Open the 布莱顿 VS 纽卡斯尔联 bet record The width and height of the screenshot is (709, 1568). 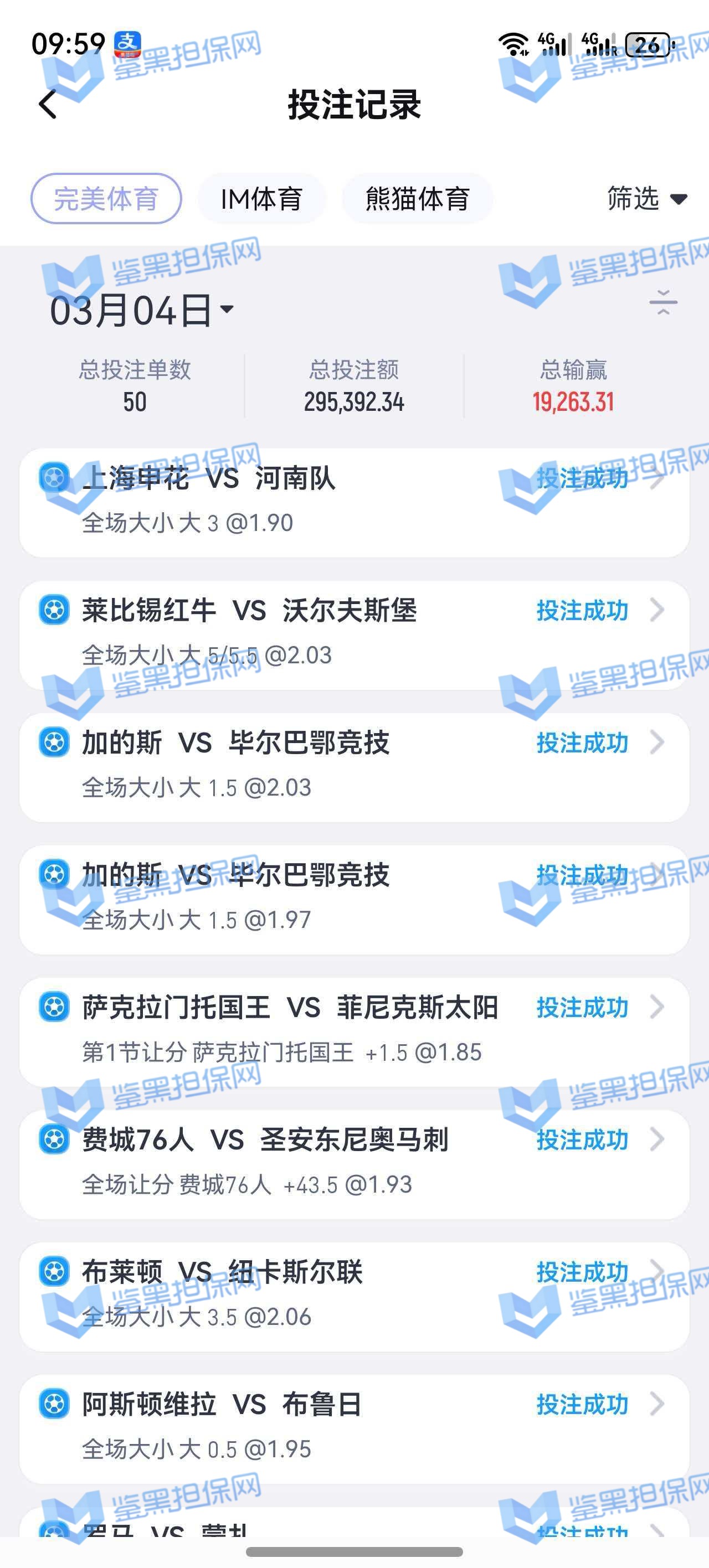pyautogui.click(x=354, y=1295)
